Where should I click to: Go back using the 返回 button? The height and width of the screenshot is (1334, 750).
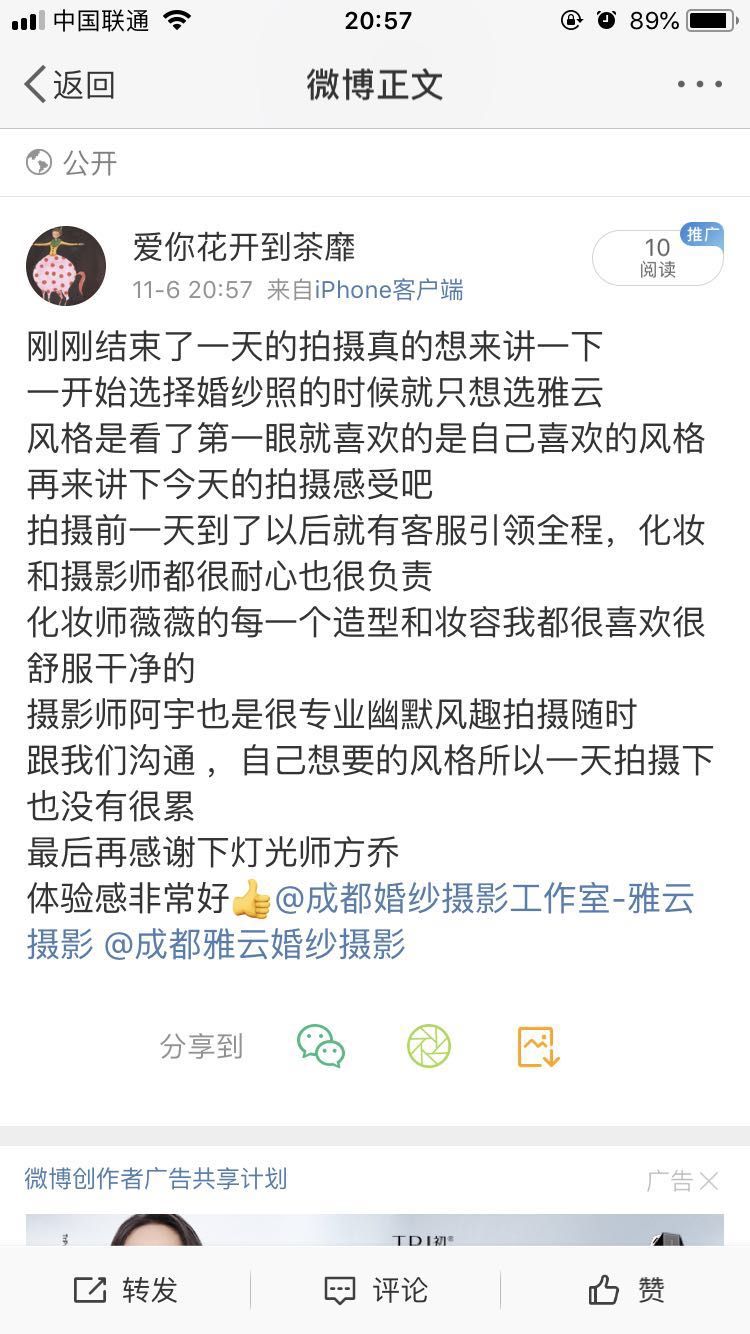[70, 85]
